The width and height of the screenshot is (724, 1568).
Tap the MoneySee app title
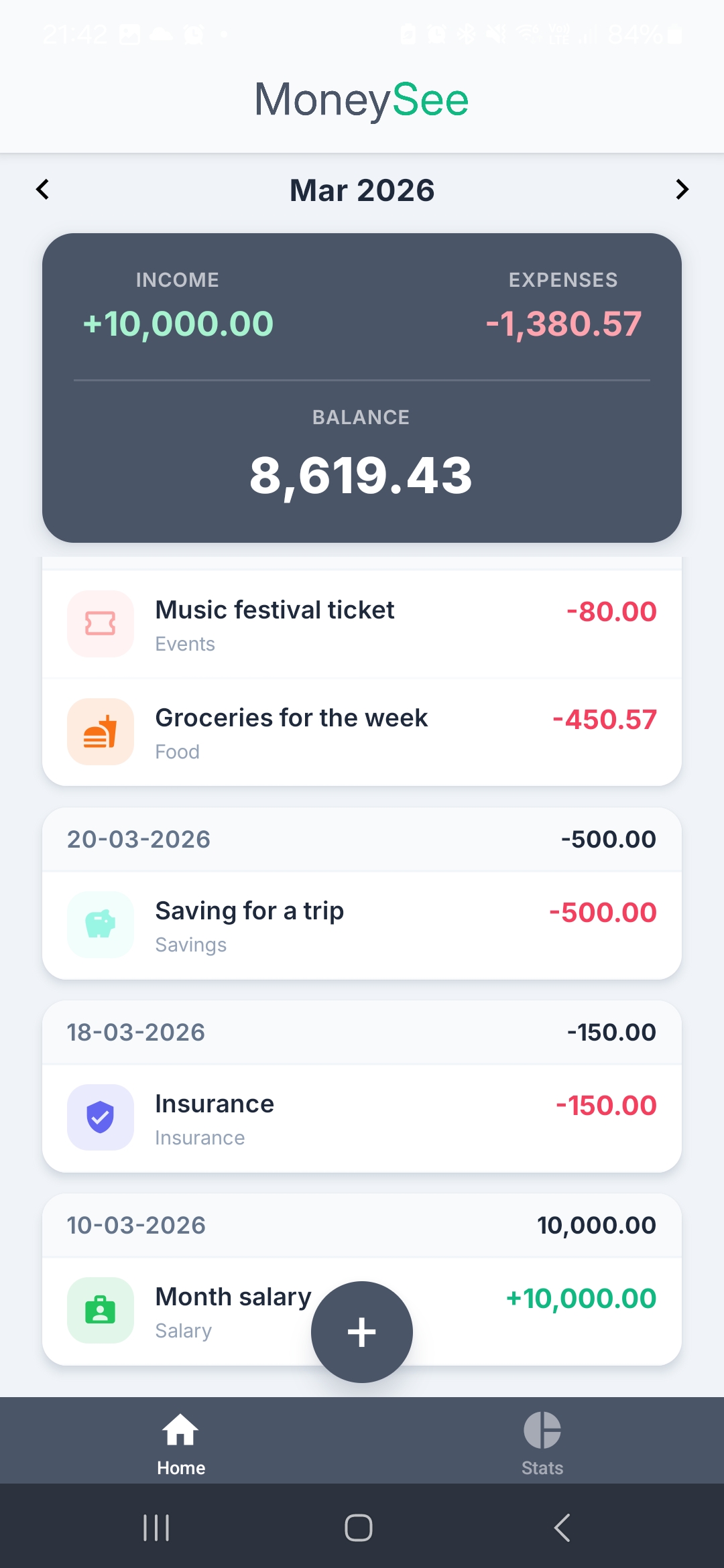coord(361,99)
